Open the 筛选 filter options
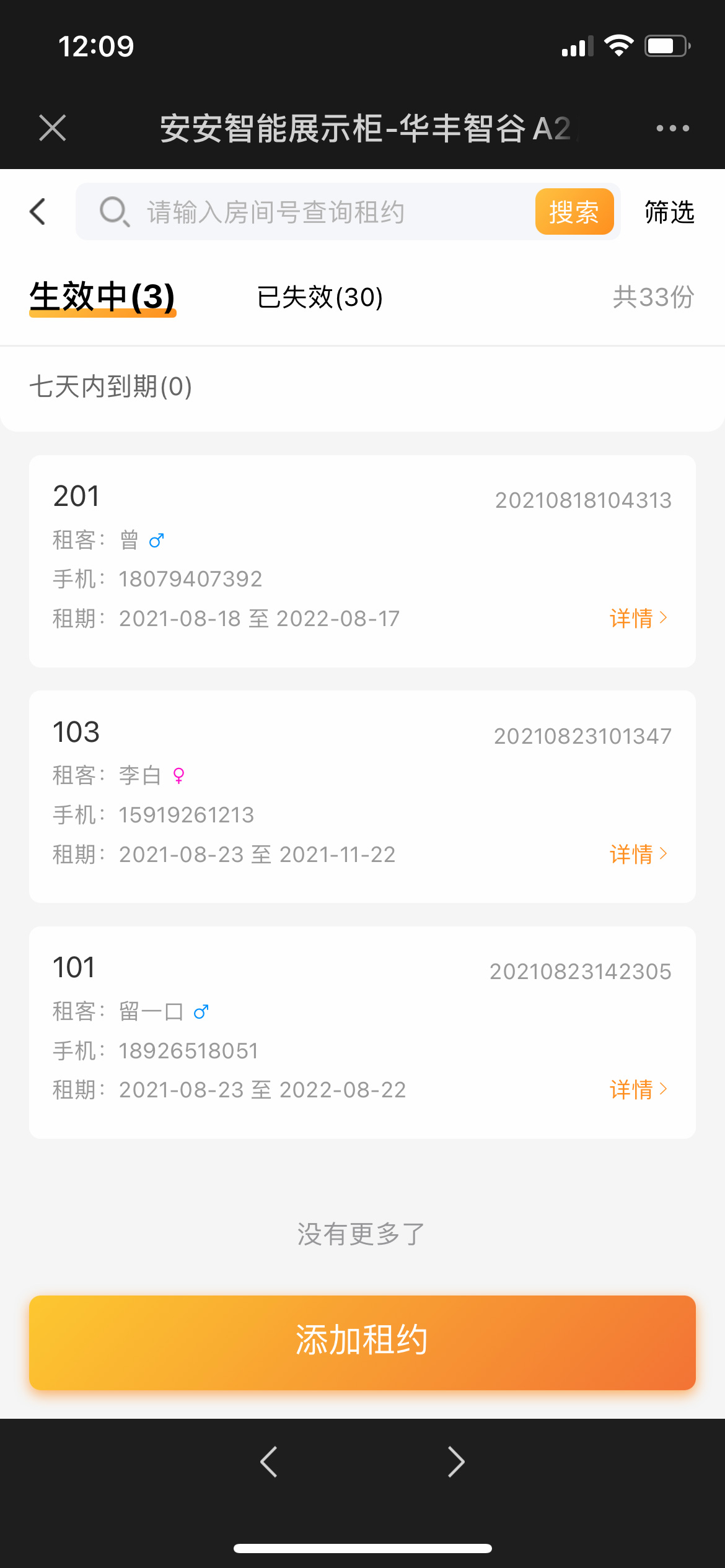The height and width of the screenshot is (1568, 725). click(668, 212)
